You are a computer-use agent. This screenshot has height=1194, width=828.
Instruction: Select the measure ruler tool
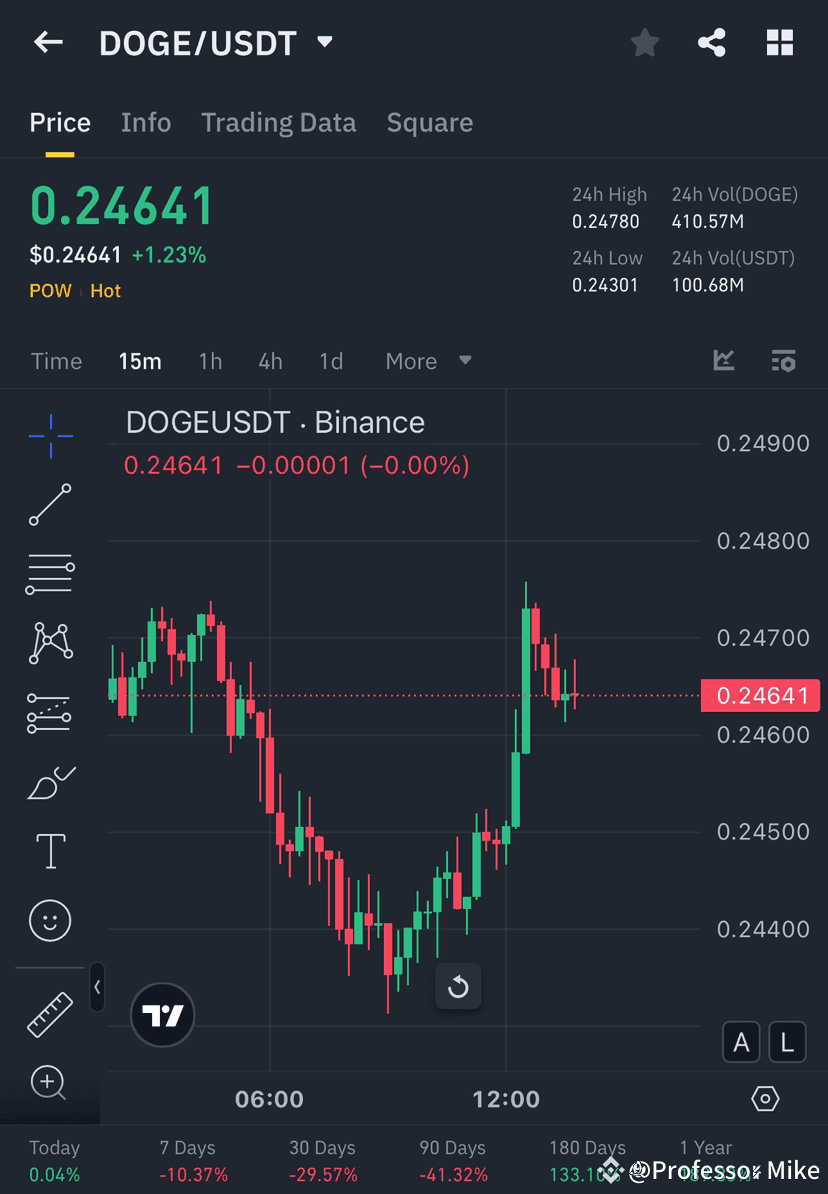[50, 1013]
